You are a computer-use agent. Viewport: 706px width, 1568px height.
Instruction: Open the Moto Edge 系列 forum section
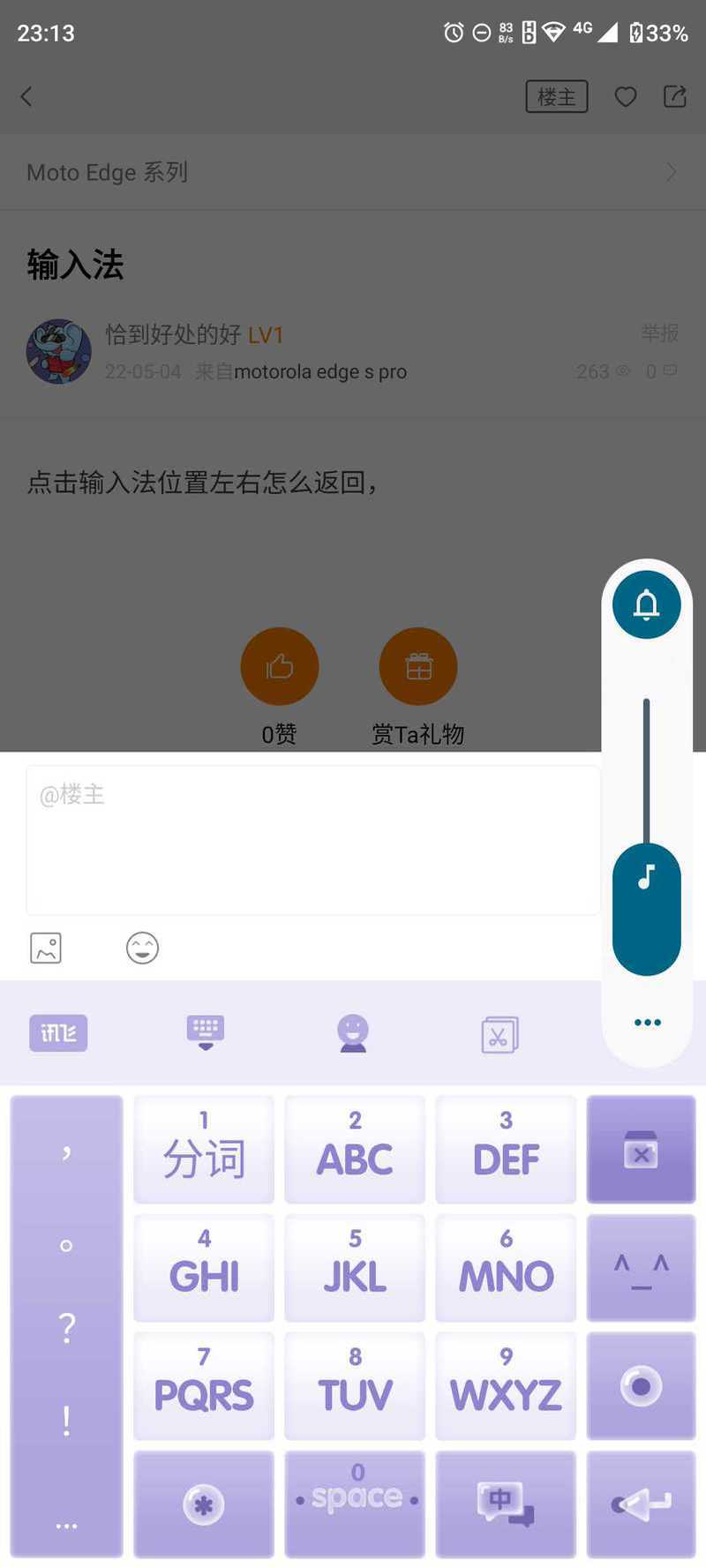(353, 172)
